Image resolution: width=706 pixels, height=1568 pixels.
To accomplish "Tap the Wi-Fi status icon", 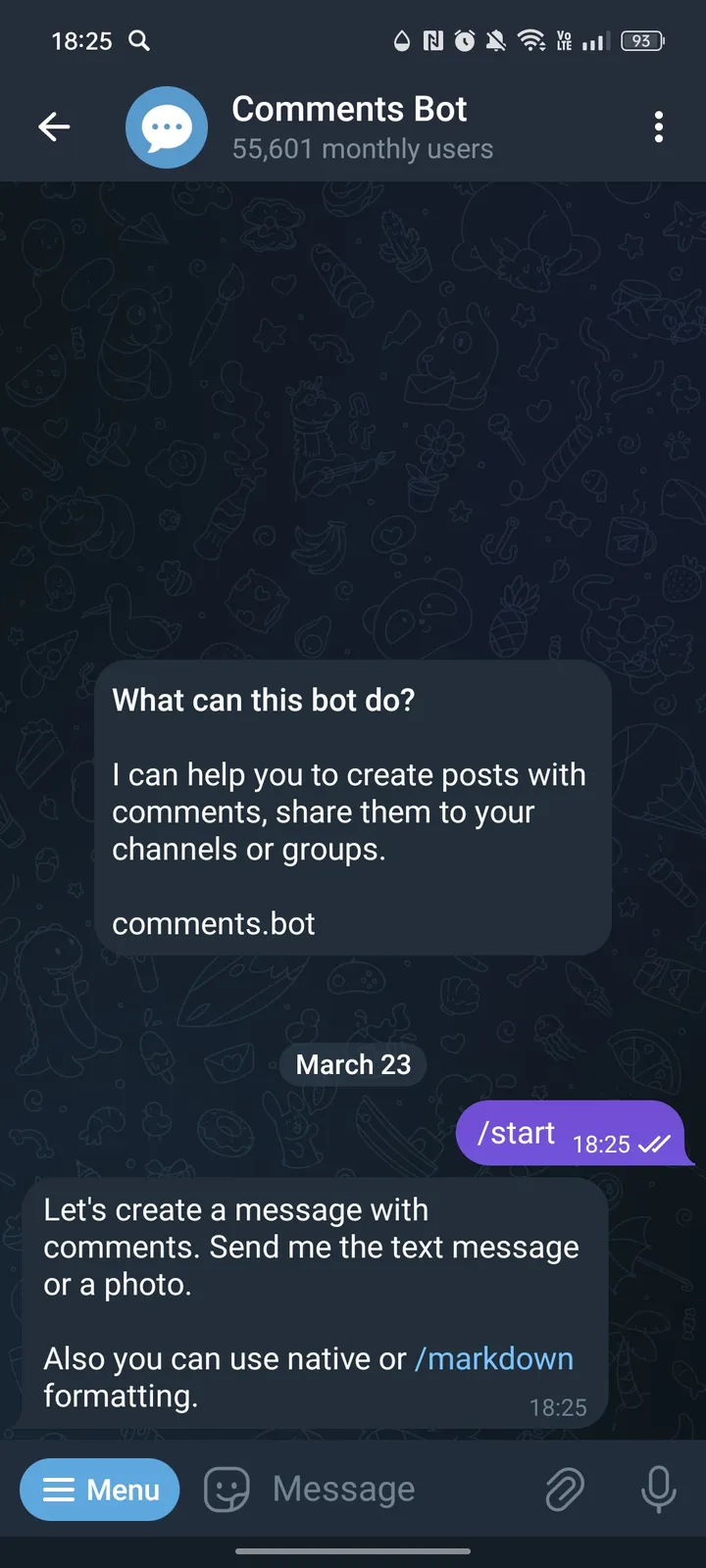I will tap(530, 41).
